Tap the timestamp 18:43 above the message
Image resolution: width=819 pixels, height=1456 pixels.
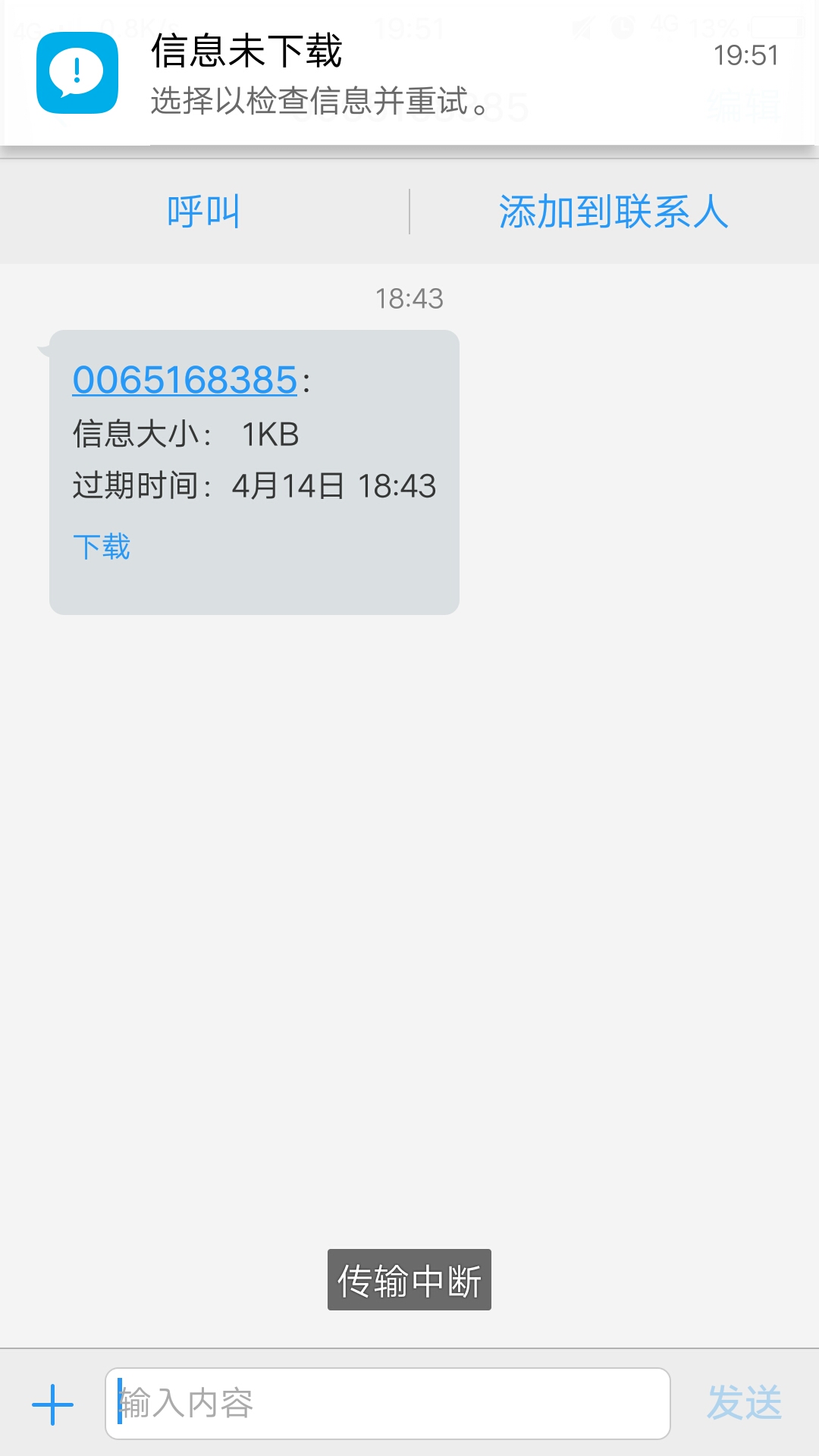tap(409, 299)
